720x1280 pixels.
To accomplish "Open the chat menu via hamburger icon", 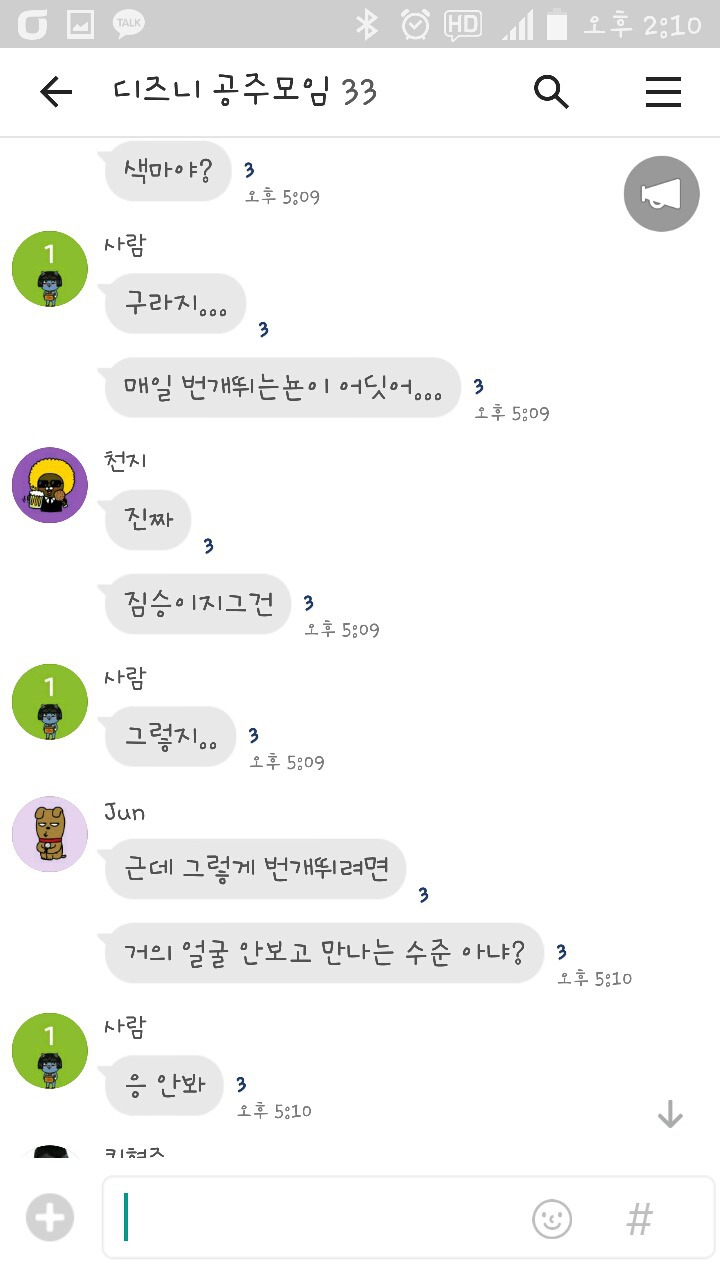I will coord(663,92).
